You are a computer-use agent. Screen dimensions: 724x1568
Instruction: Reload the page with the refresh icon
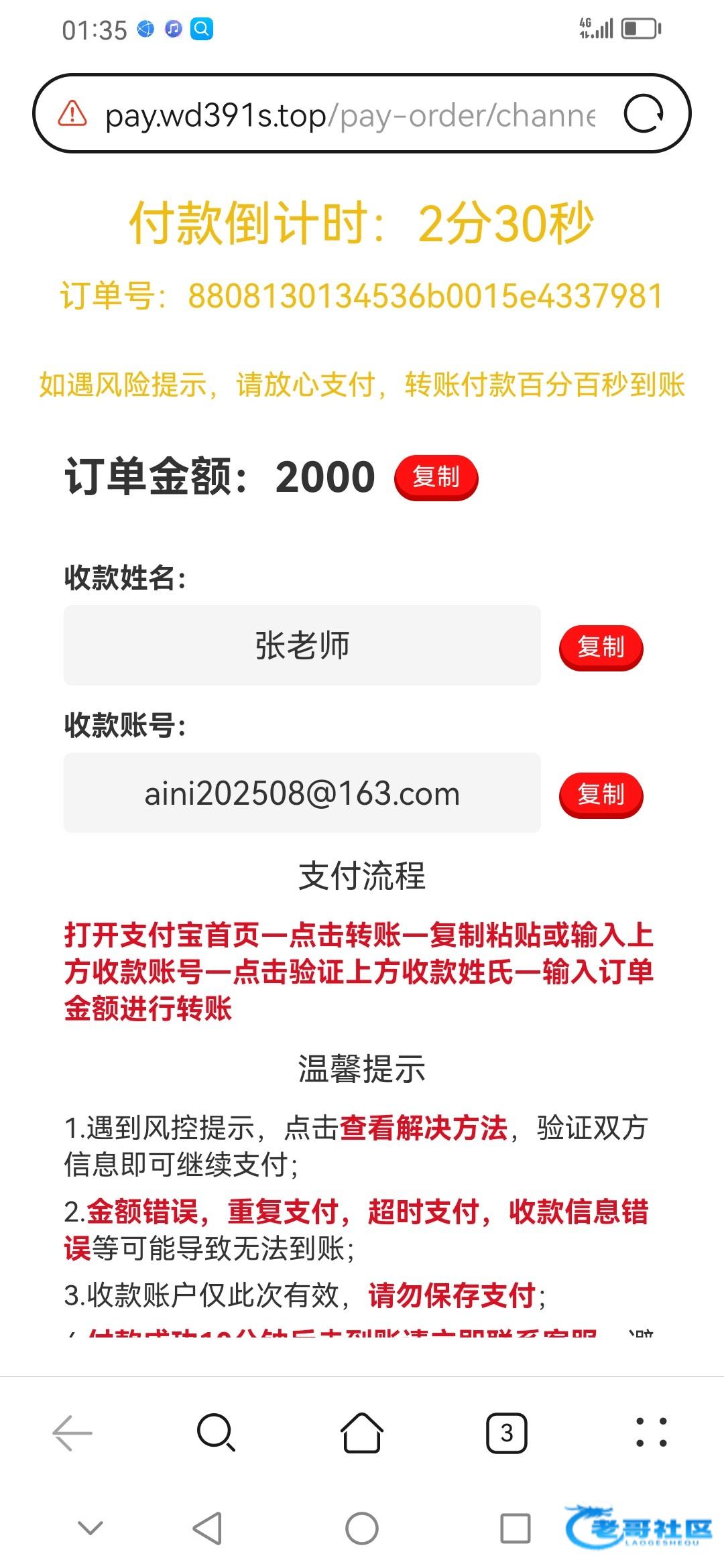pos(643,114)
